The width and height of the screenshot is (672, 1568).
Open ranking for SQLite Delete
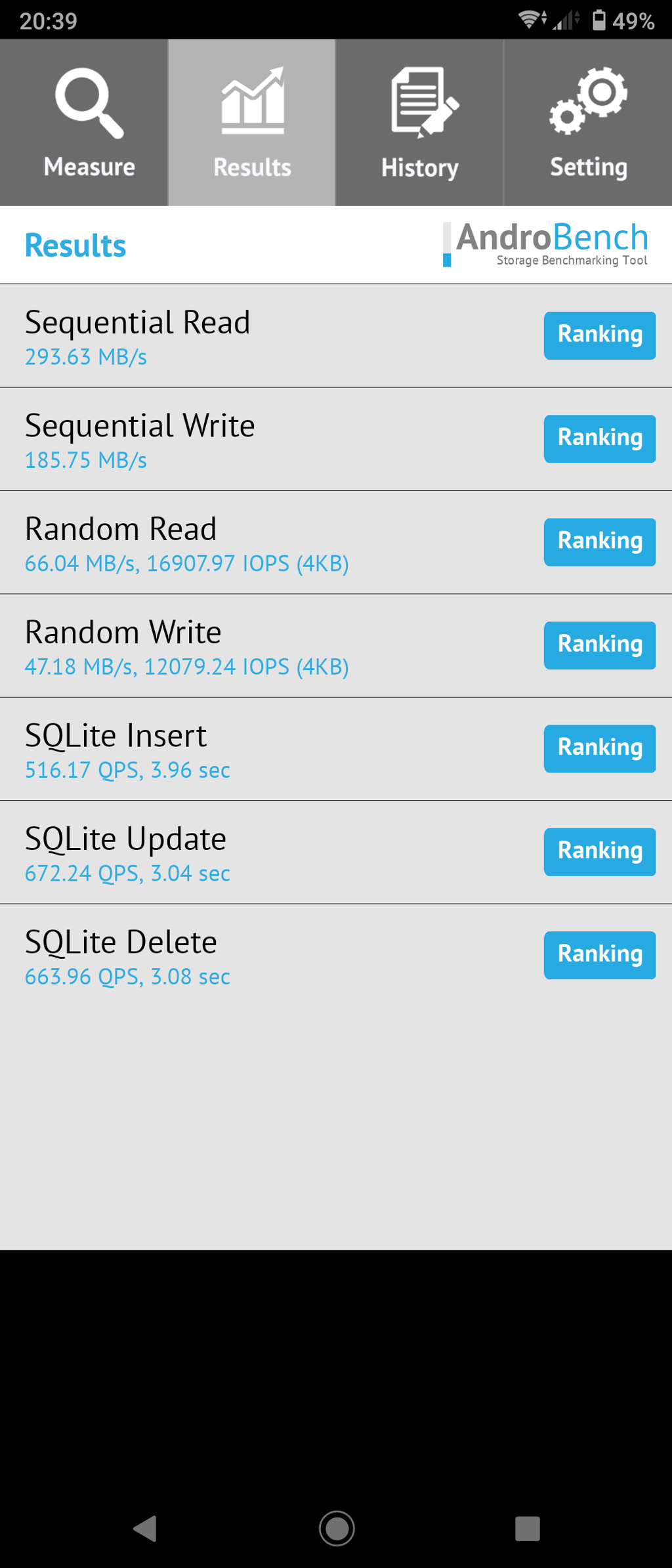(x=599, y=955)
